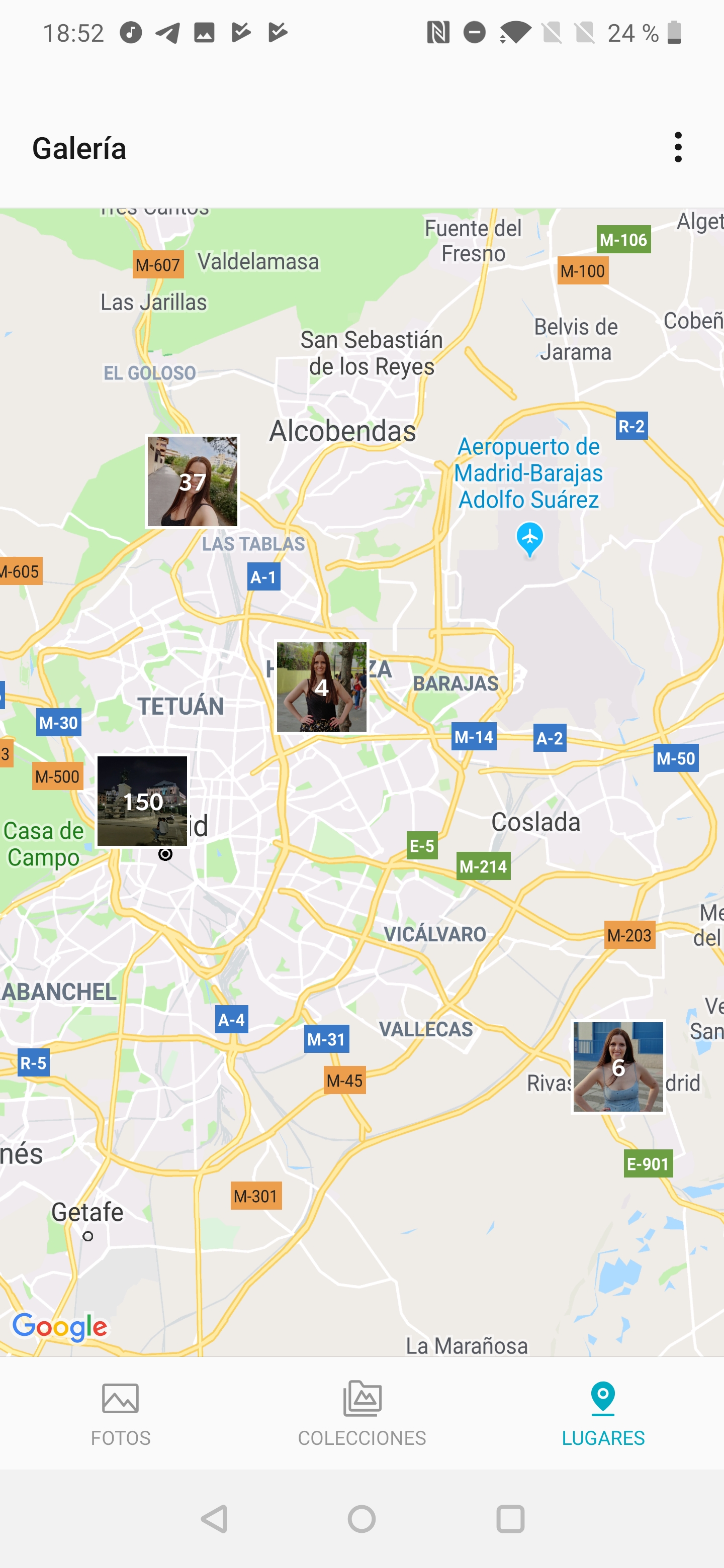Open the 6-photo cluster near Rivas
Screen dimensions: 724x1568
618,1067
